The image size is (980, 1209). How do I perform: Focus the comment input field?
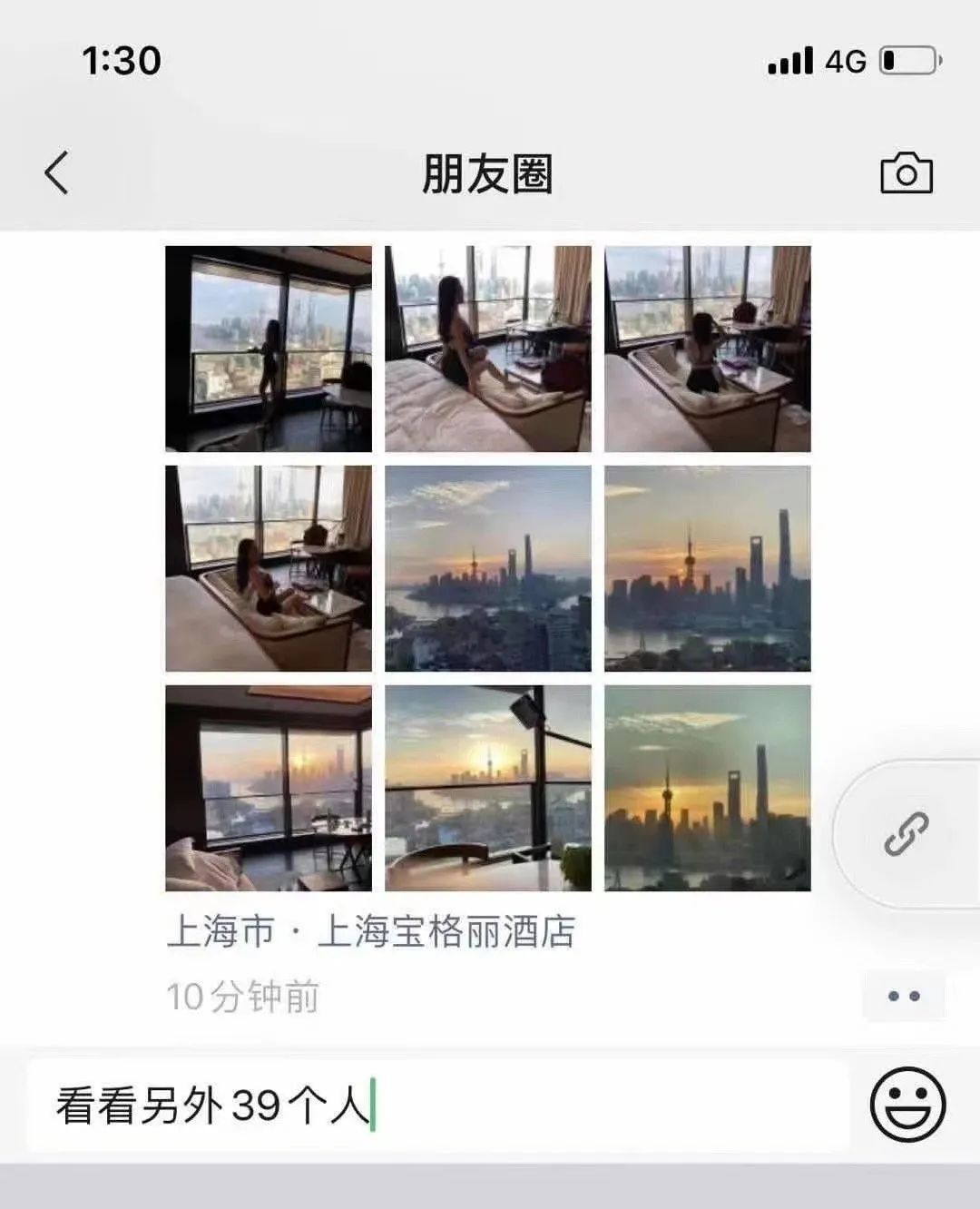point(436,1106)
